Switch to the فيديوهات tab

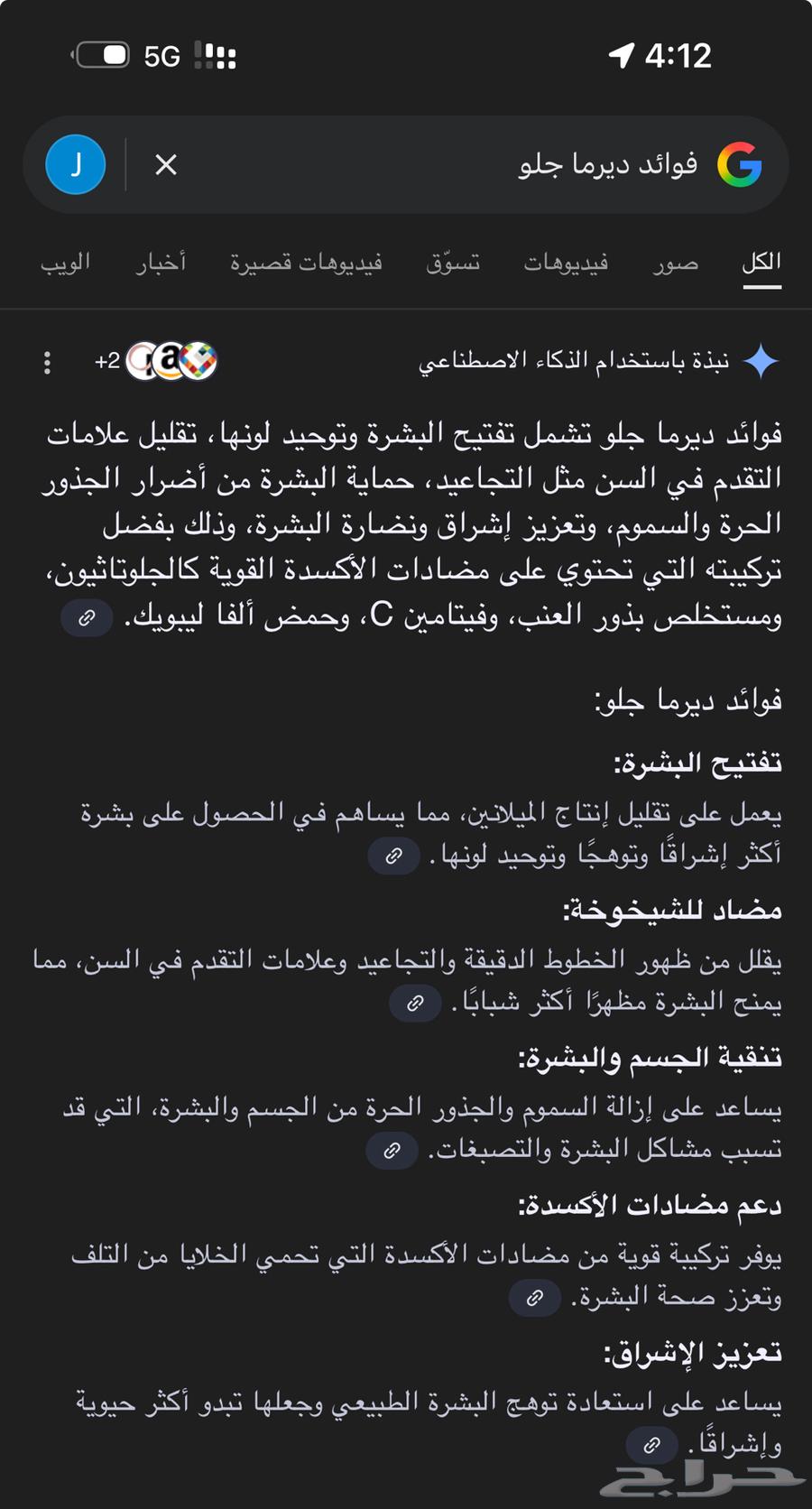[566, 263]
